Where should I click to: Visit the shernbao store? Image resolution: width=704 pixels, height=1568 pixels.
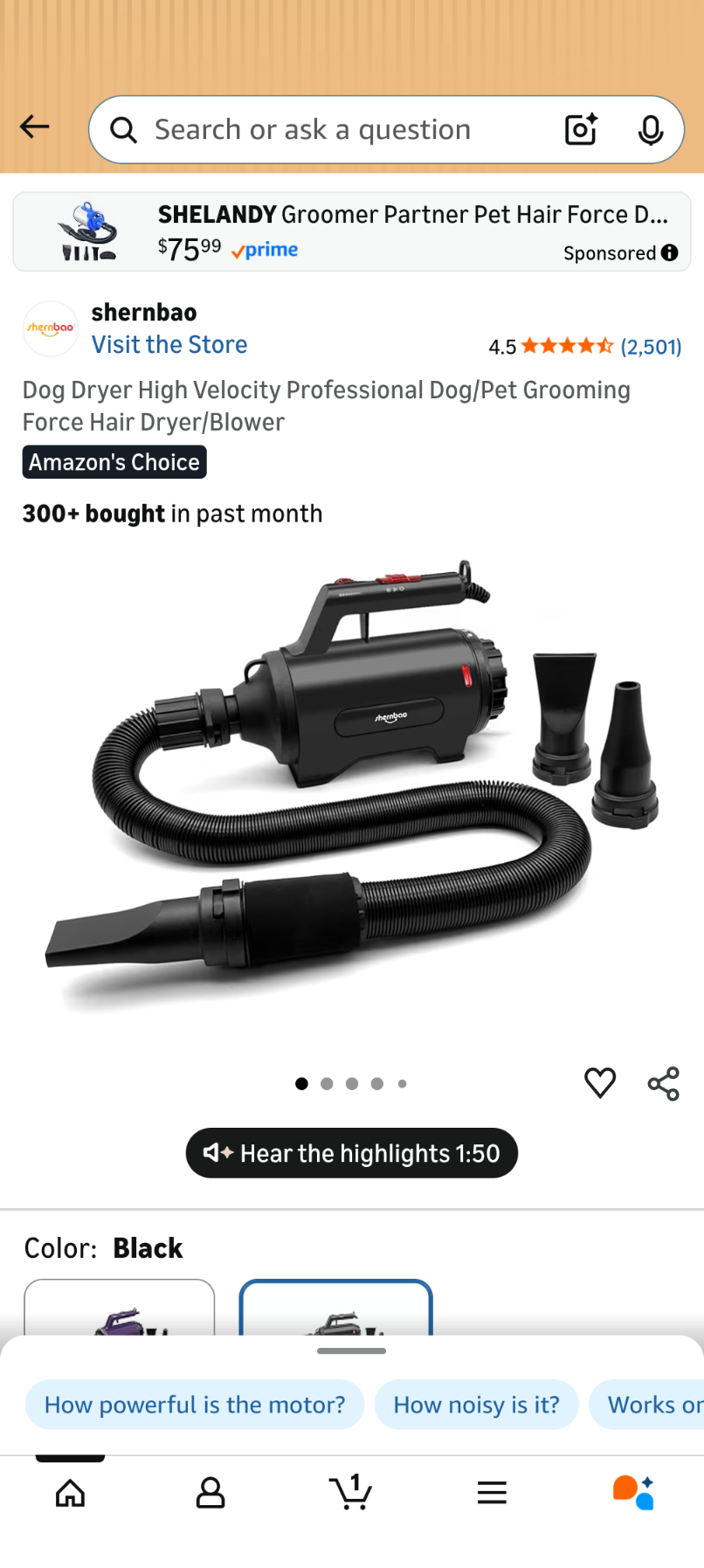[x=169, y=344]
